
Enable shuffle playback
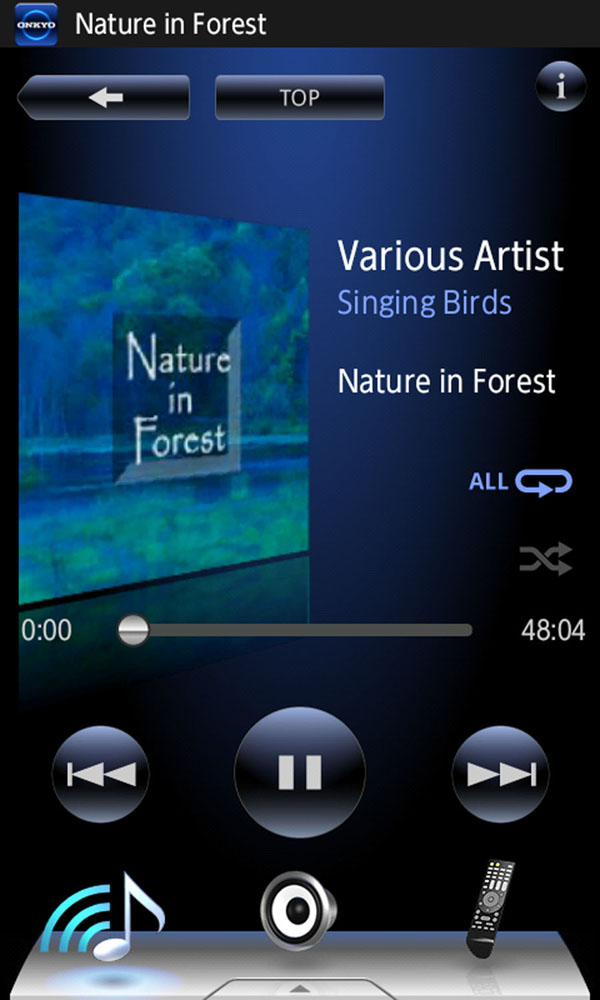coord(545,559)
